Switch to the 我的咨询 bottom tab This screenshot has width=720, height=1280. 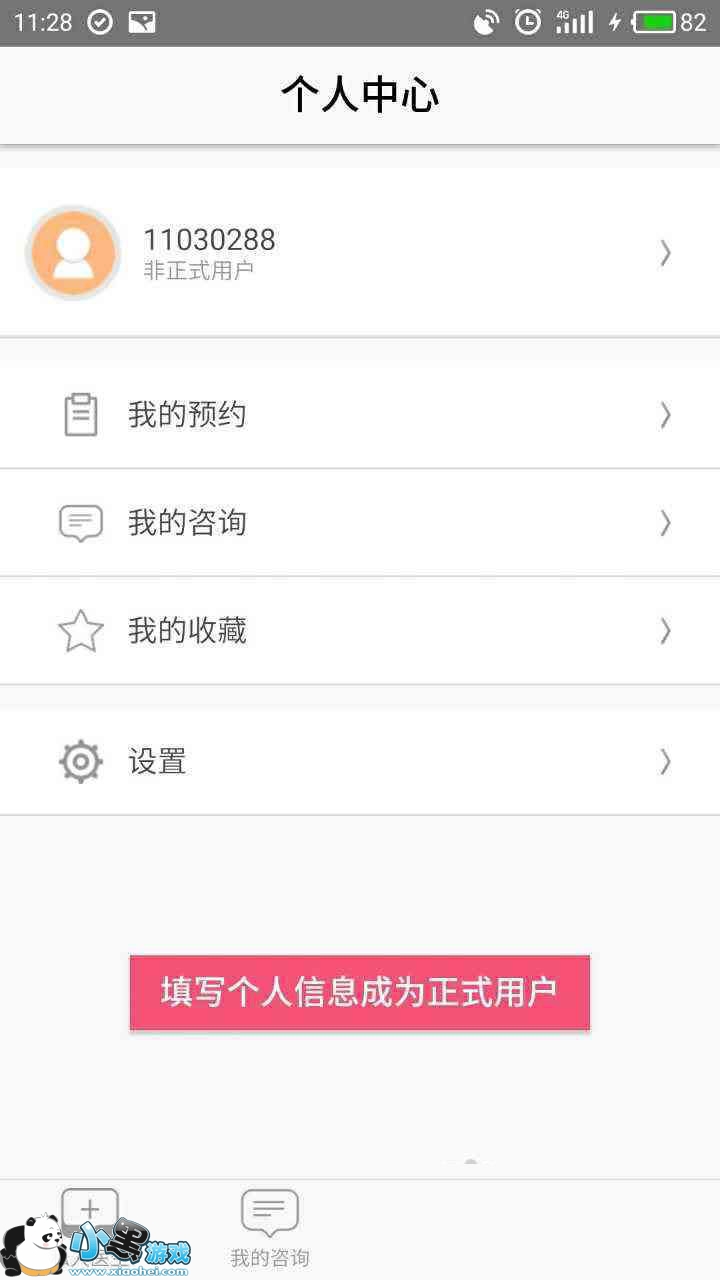click(x=270, y=1229)
